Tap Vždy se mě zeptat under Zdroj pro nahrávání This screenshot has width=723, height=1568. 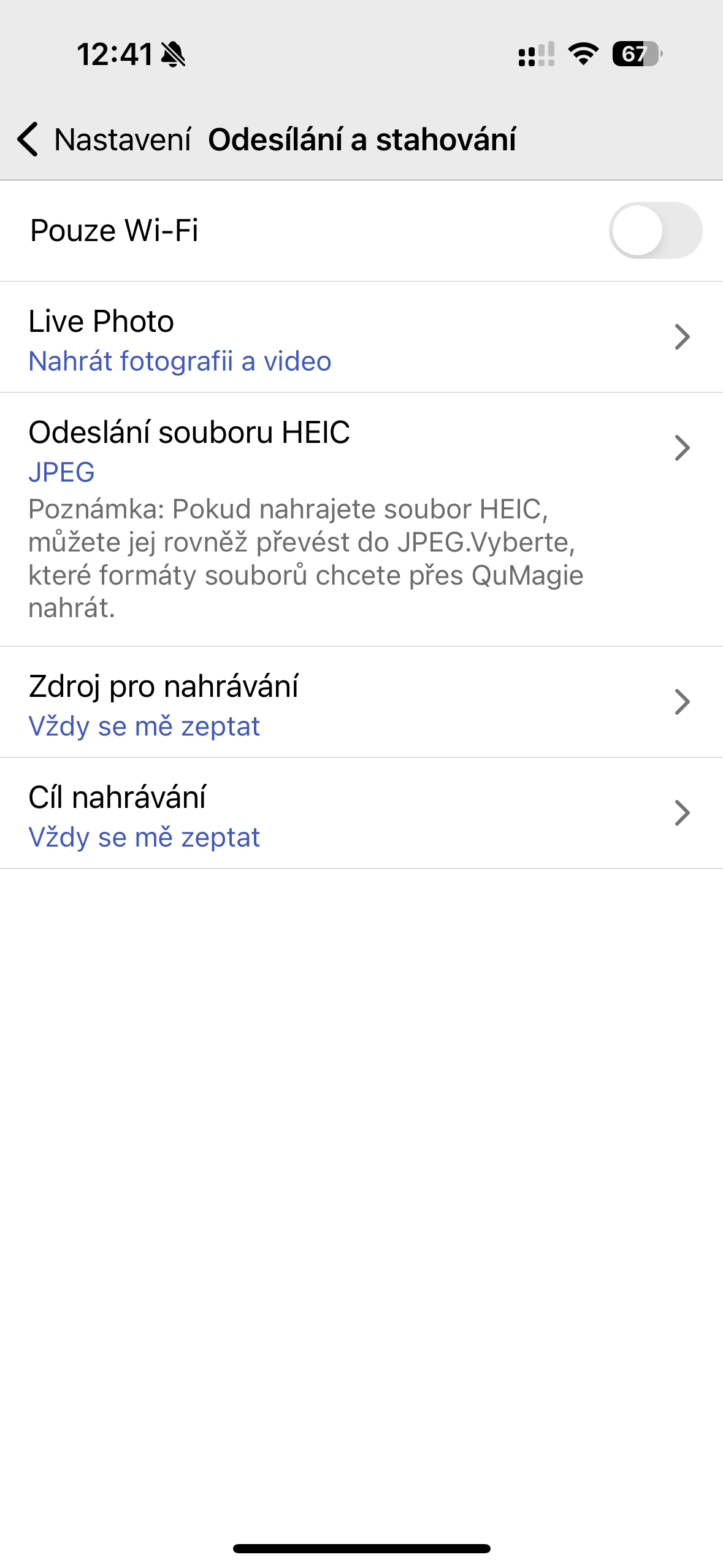[x=144, y=726]
